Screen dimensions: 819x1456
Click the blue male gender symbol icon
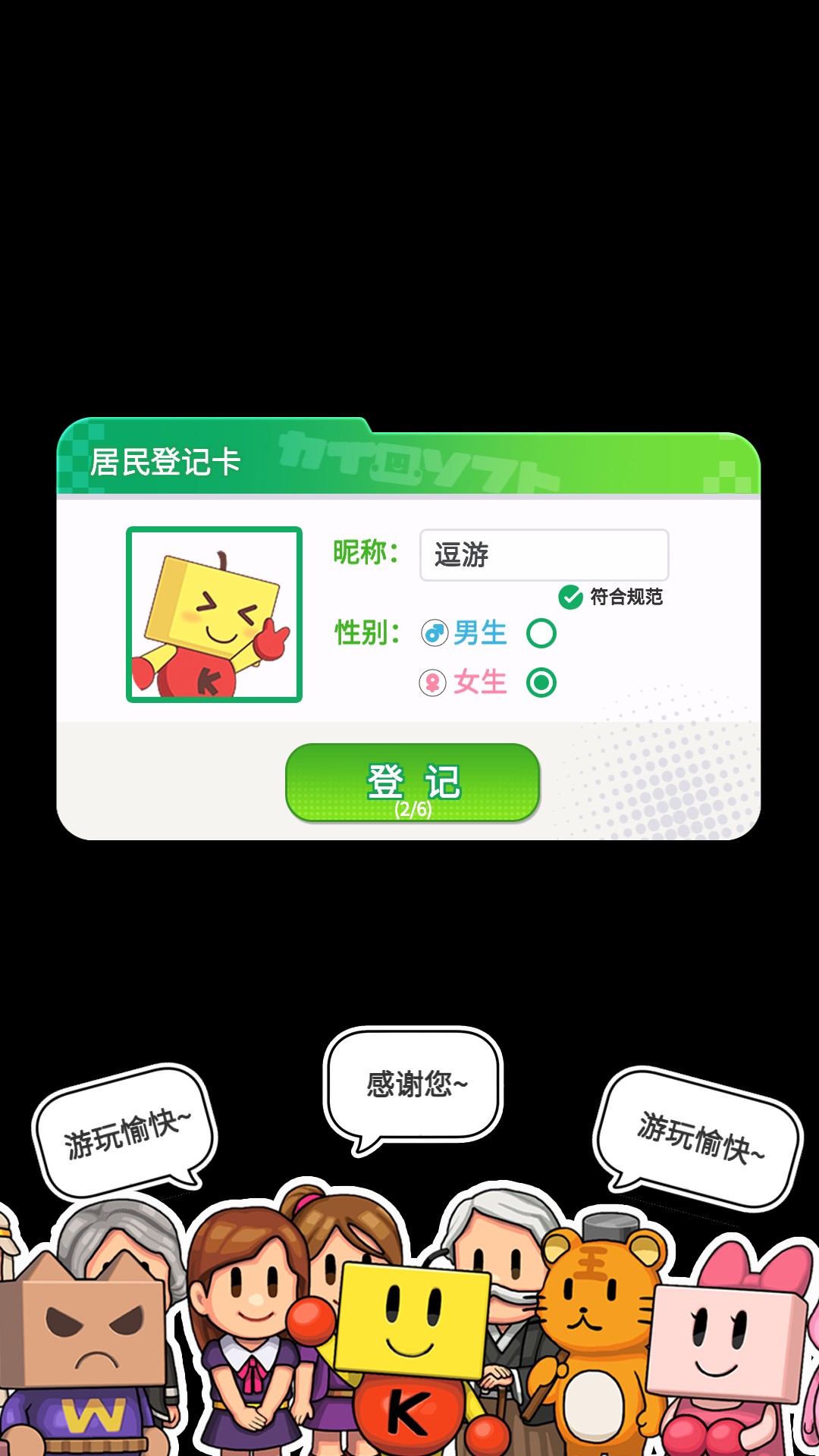point(434,632)
